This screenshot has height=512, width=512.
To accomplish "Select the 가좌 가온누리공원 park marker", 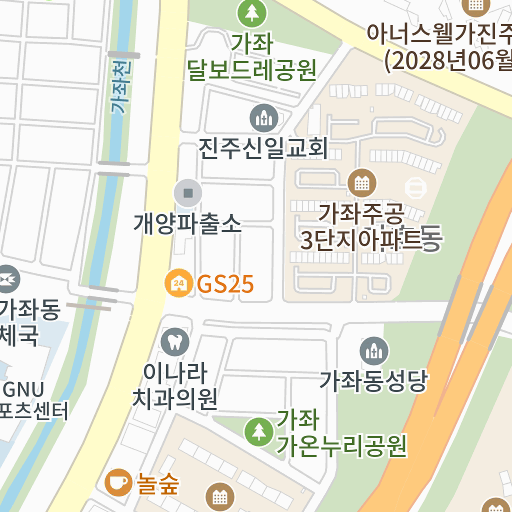I will 259,432.
